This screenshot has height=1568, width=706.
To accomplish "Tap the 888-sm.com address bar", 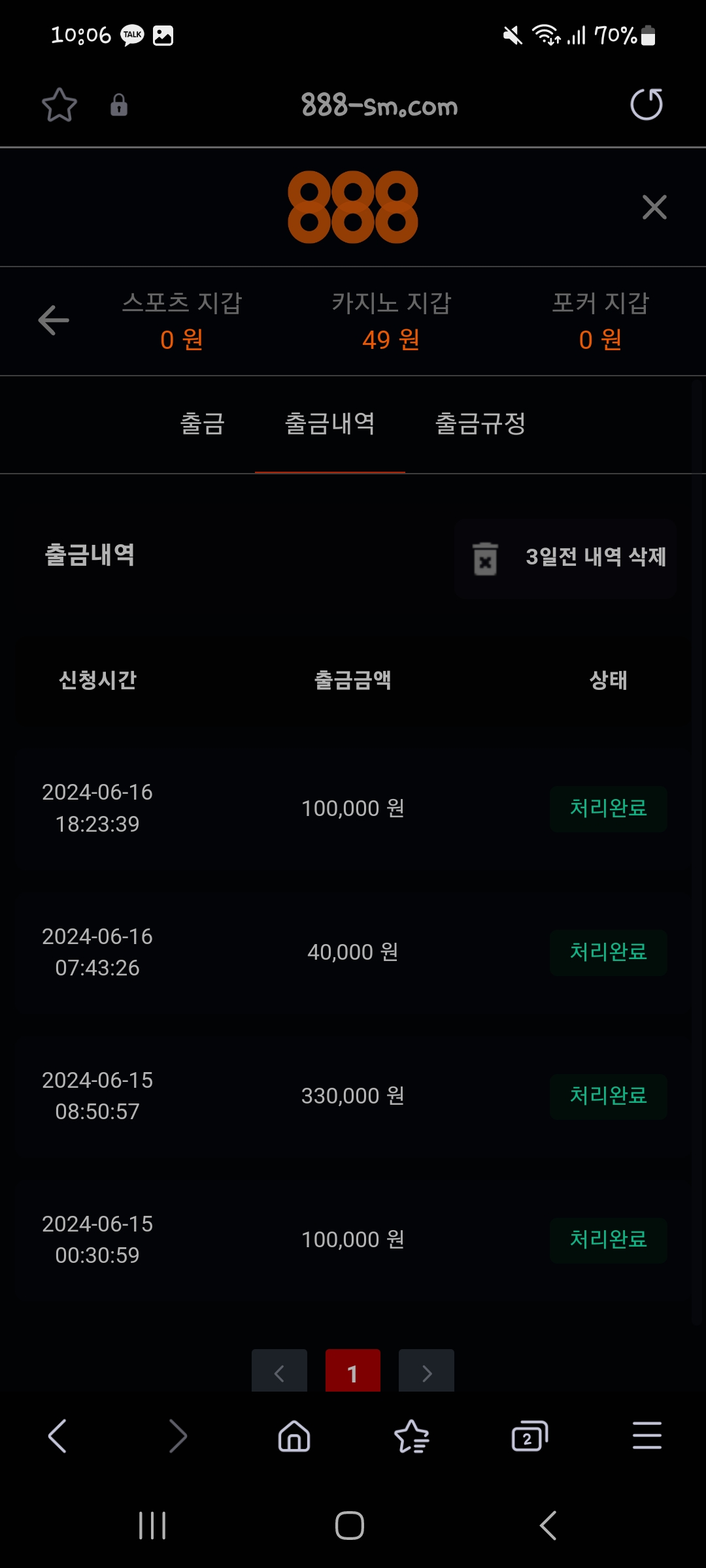I will (x=379, y=105).
